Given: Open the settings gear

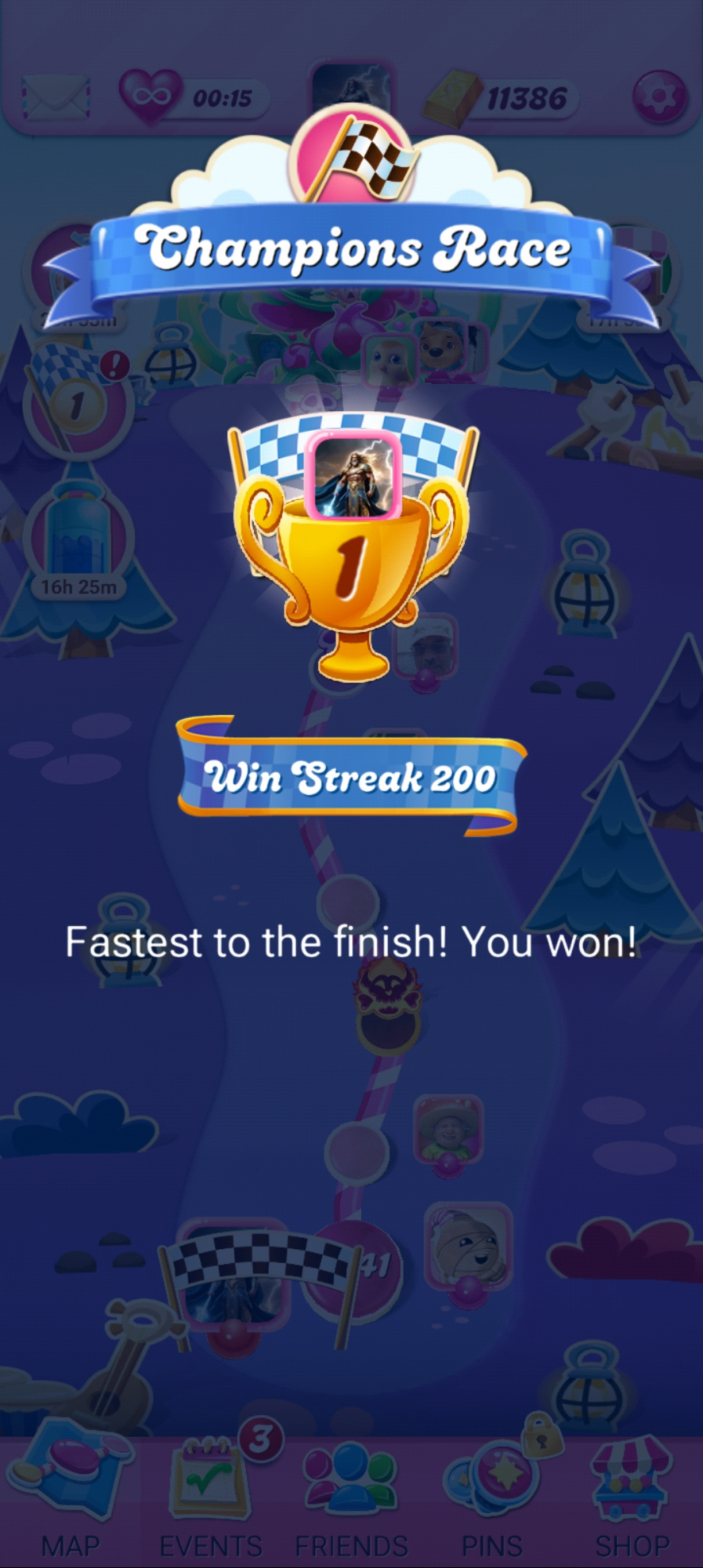Looking at the screenshot, I should pyautogui.click(x=658, y=97).
